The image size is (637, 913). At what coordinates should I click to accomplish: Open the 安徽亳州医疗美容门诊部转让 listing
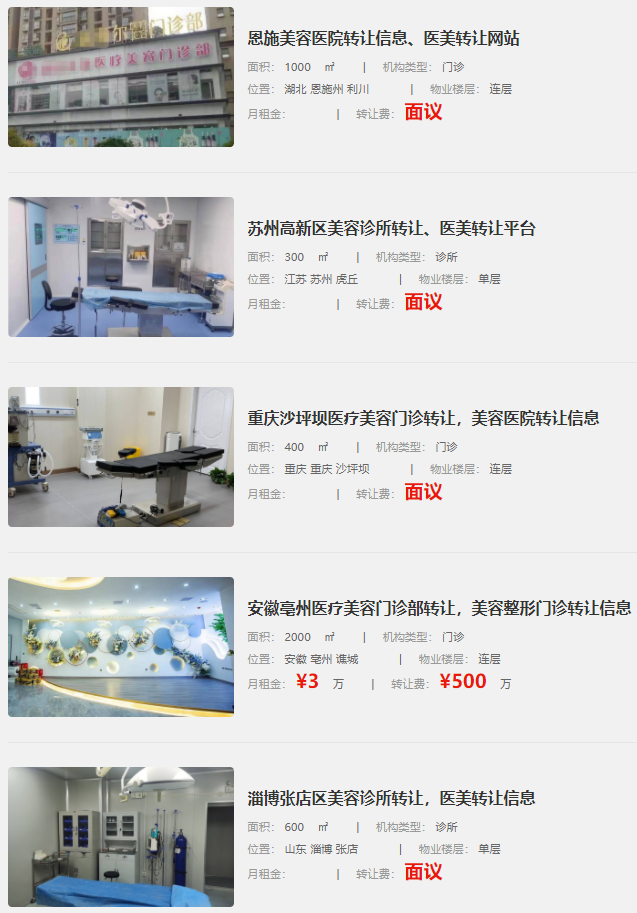pyautogui.click(x=439, y=608)
